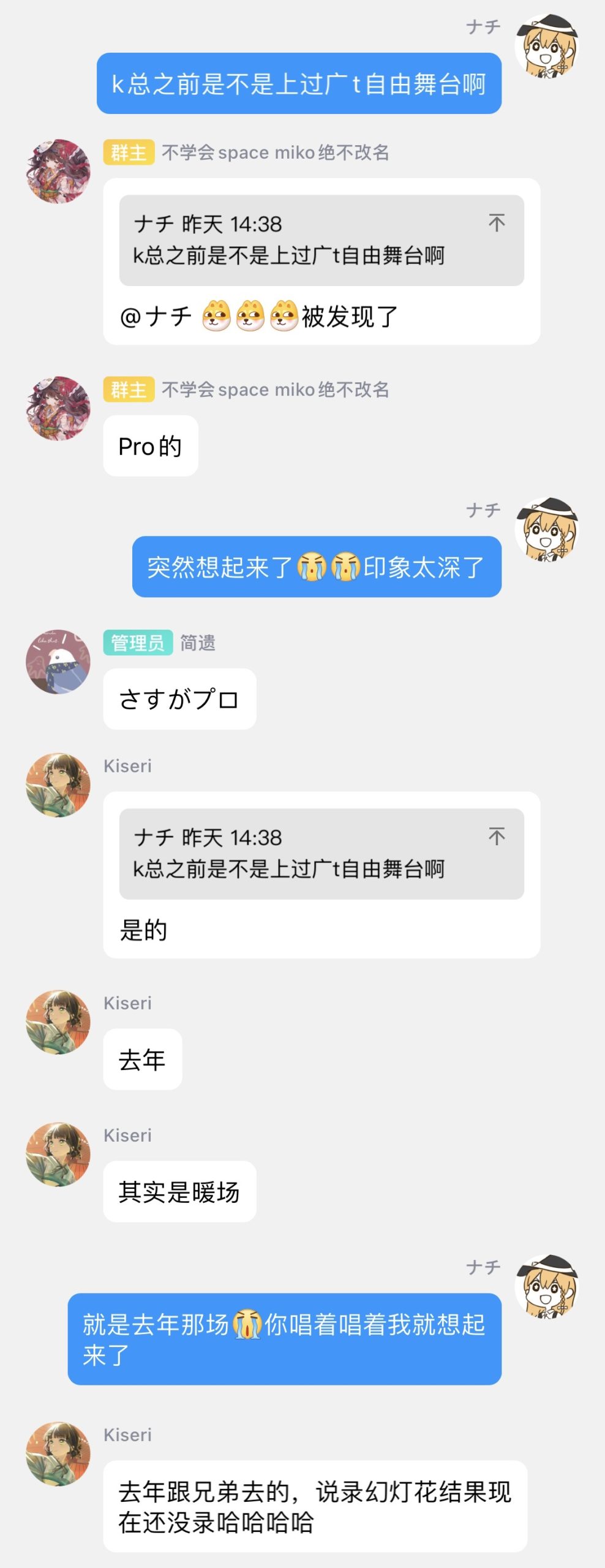Open ナチ's avatar beside 突然想起来了 message
The height and width of the screenshot is (1568, 605).
pos(547,530)
